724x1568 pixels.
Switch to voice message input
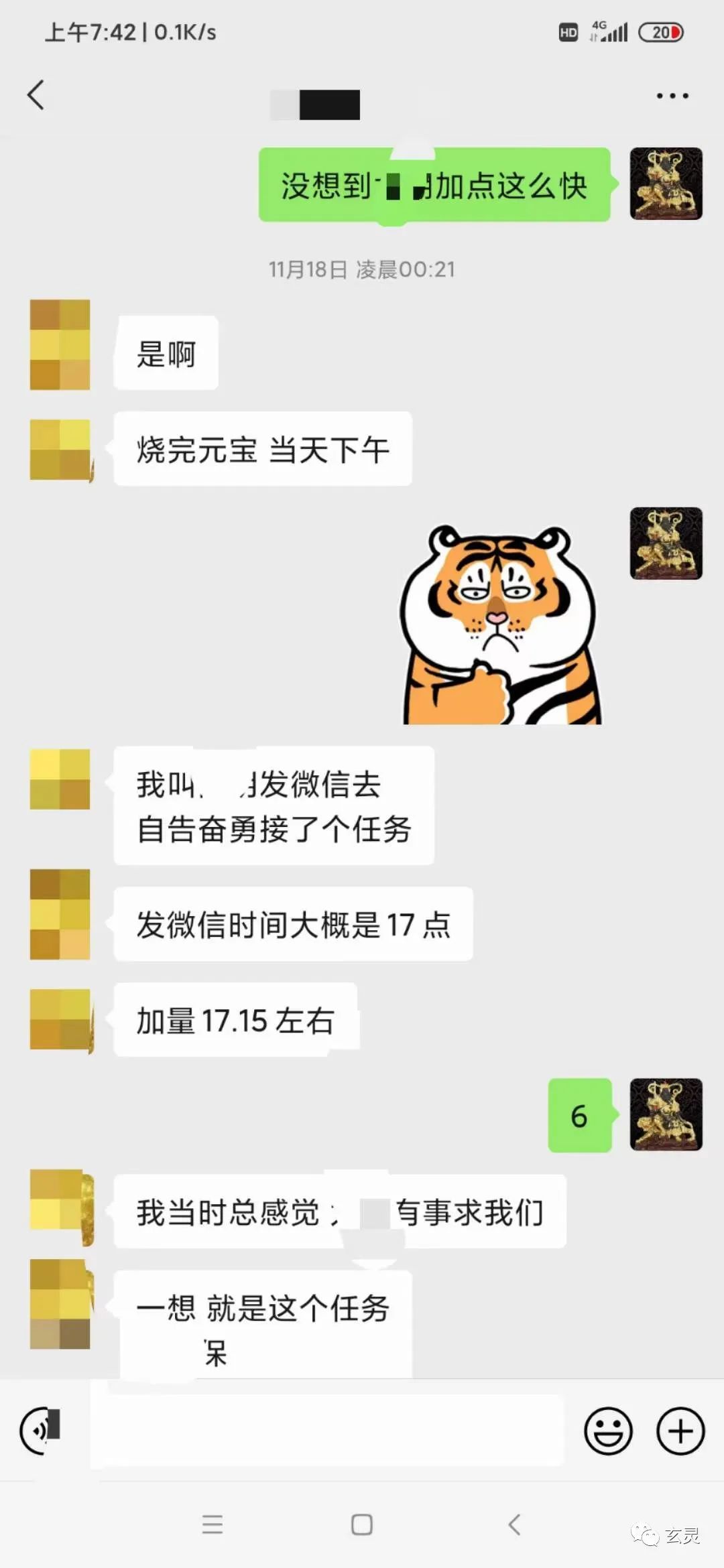click(x=40, y=1430)
